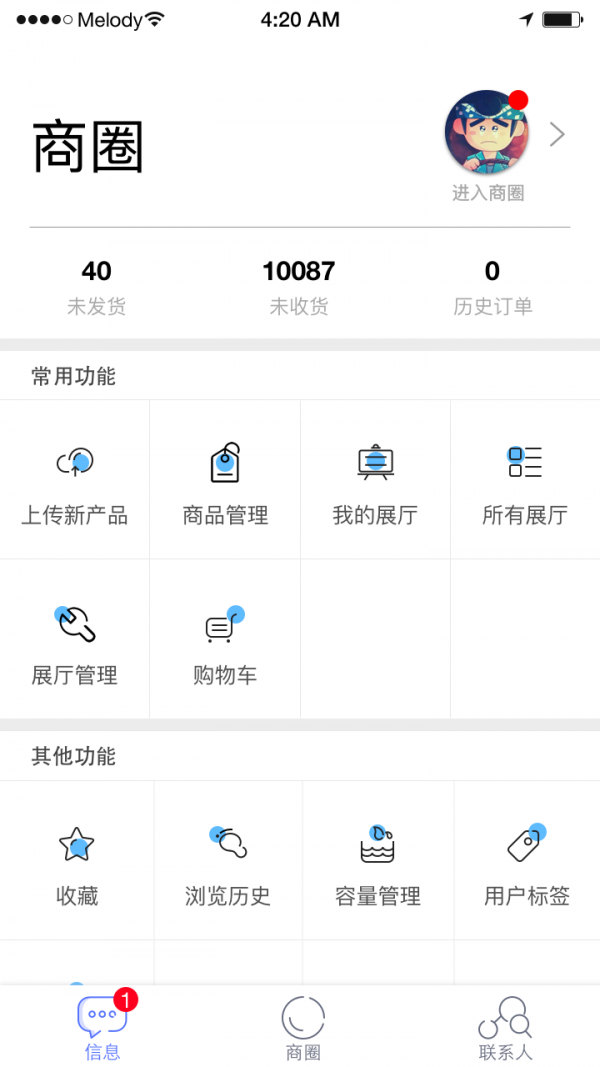Screen dimensions: 600x1067
Task: Open the avatar to enter 商圈
Action: tap(486, 133)
